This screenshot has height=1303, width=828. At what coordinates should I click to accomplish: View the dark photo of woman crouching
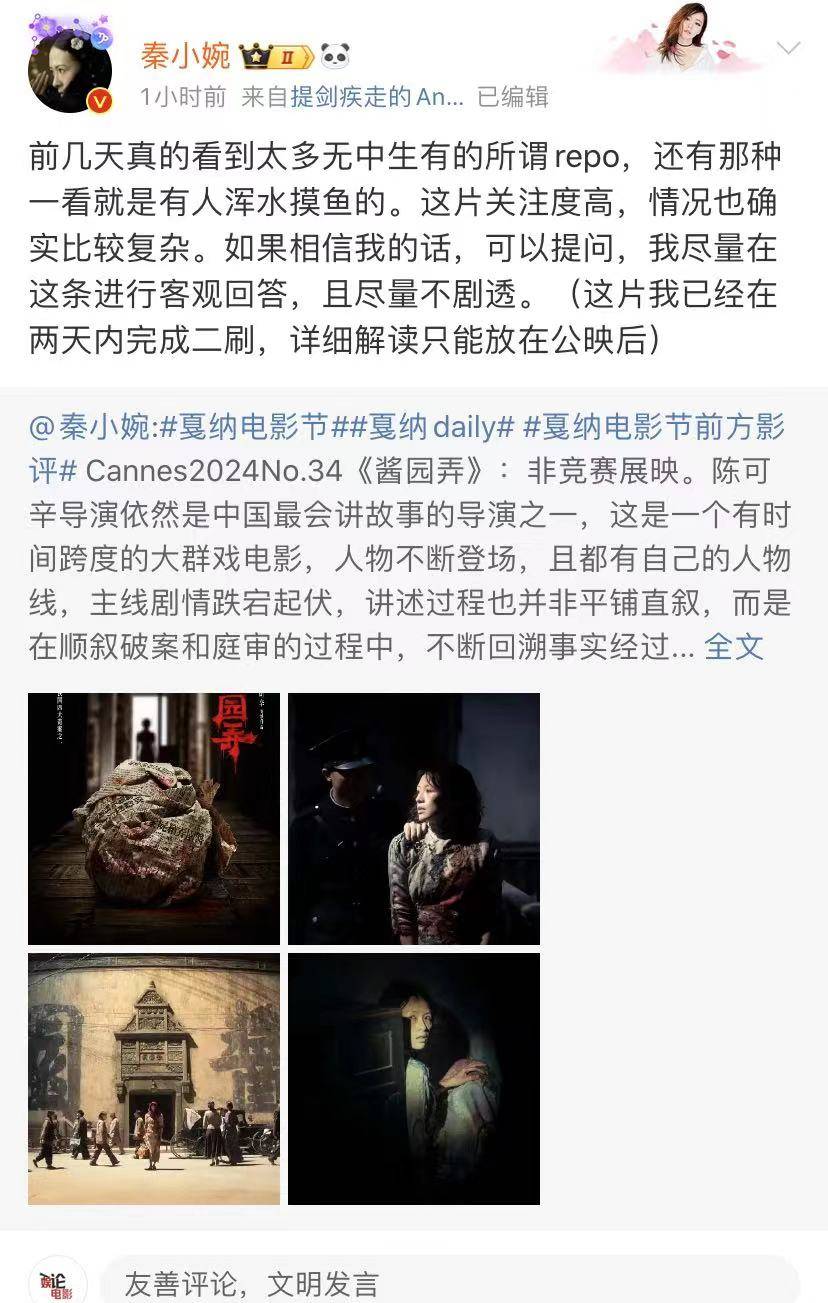point(414,1079)
